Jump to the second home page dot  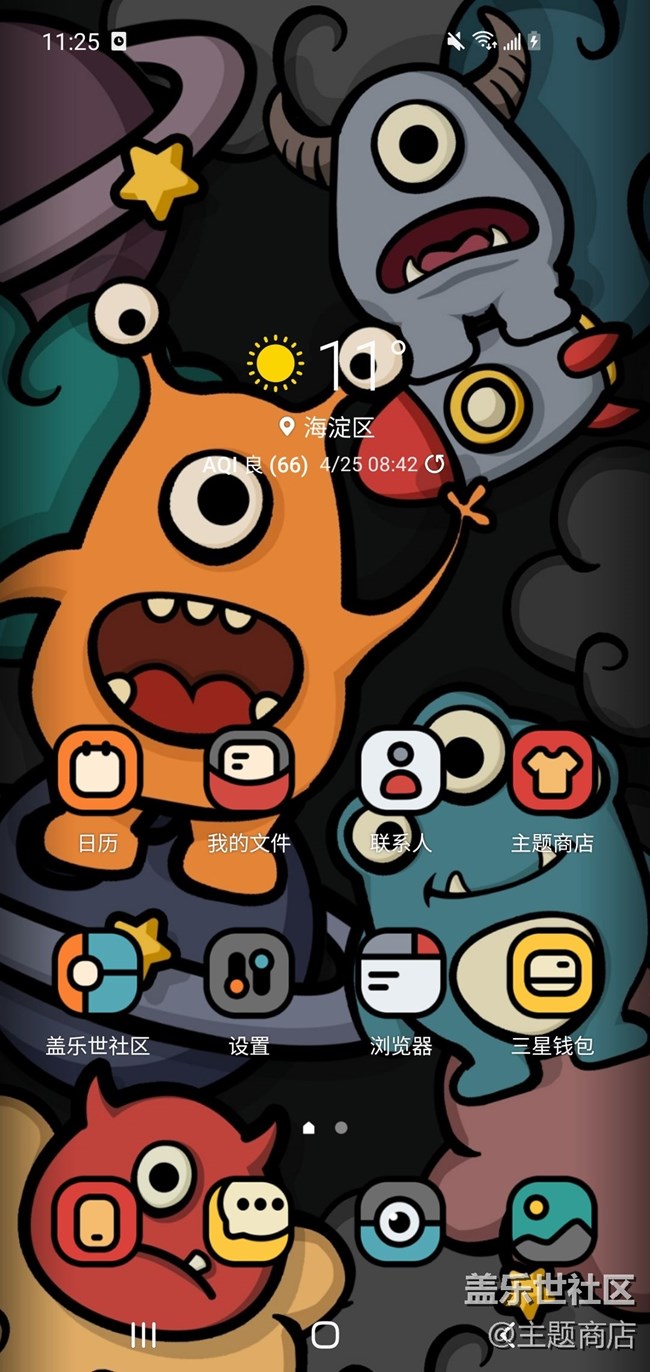pos(341,1127)
